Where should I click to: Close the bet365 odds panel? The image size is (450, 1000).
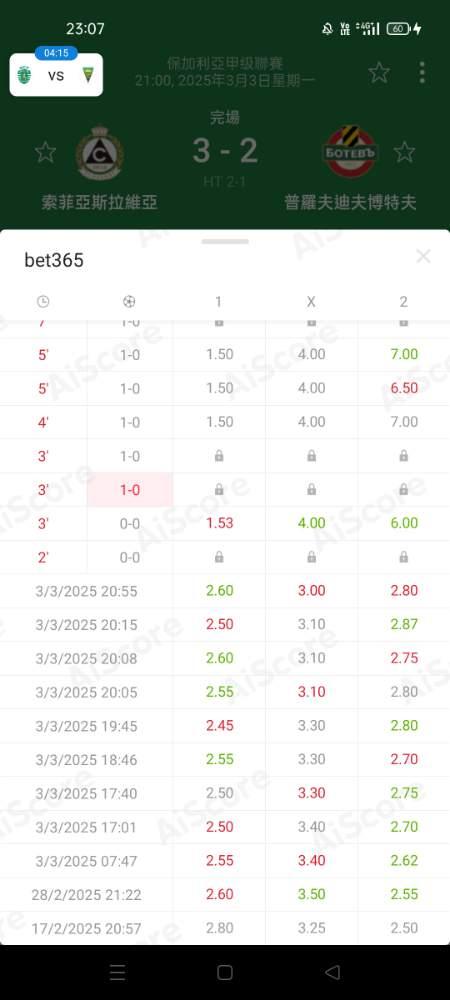point(423,256)
